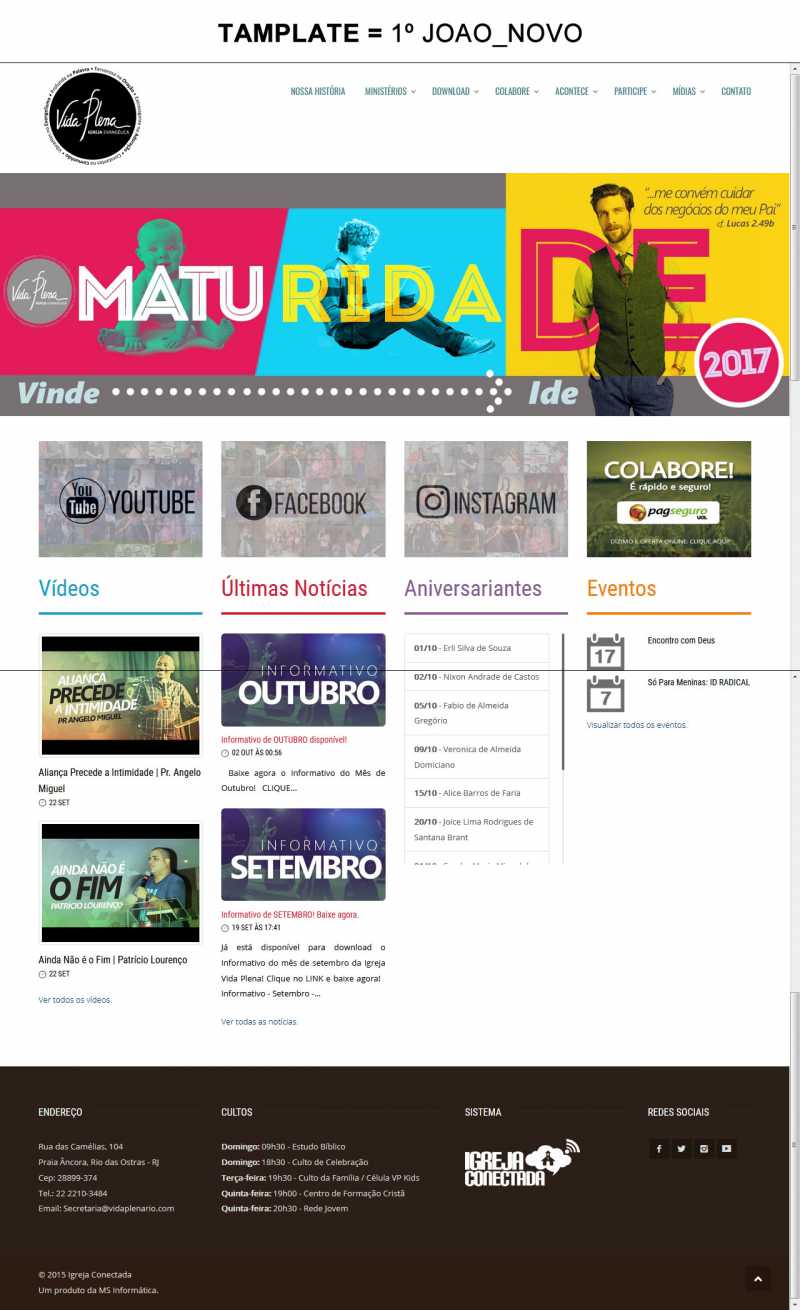Expand the Colabore dropdown menu
800x1310 pixels.
pyautogui.click(x=516, y=91)
